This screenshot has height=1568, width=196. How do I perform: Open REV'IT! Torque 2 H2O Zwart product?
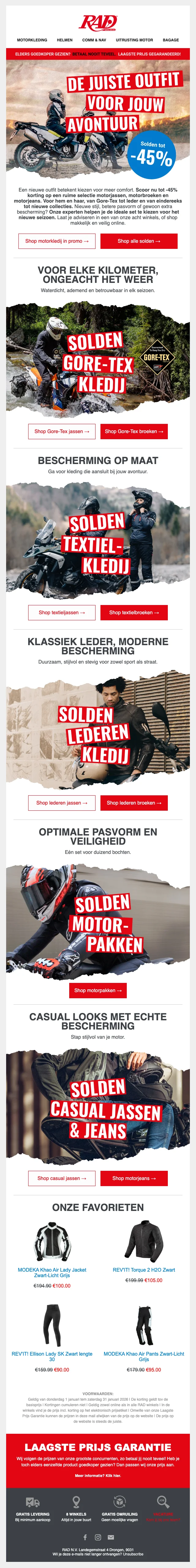(x=144, y=1270)
